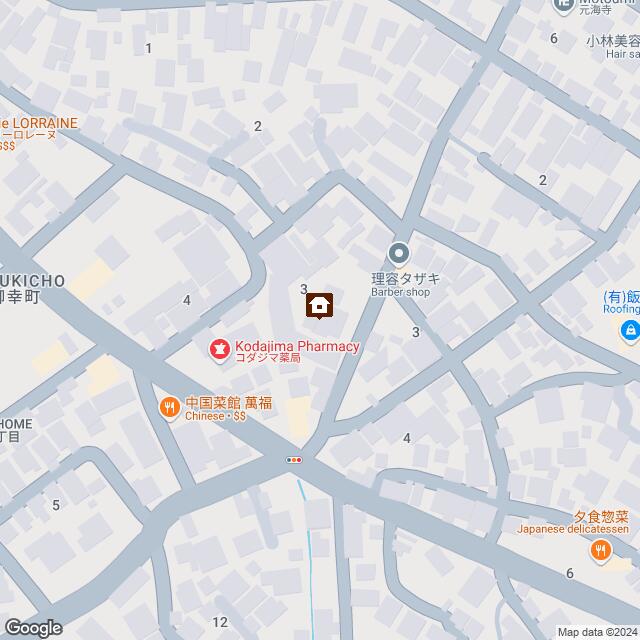Tap the 理容タザキ barber shop marker
Image resolution: width=640 pixels, height=640 pixels.
pyautogui.click(x=399, y=252)
